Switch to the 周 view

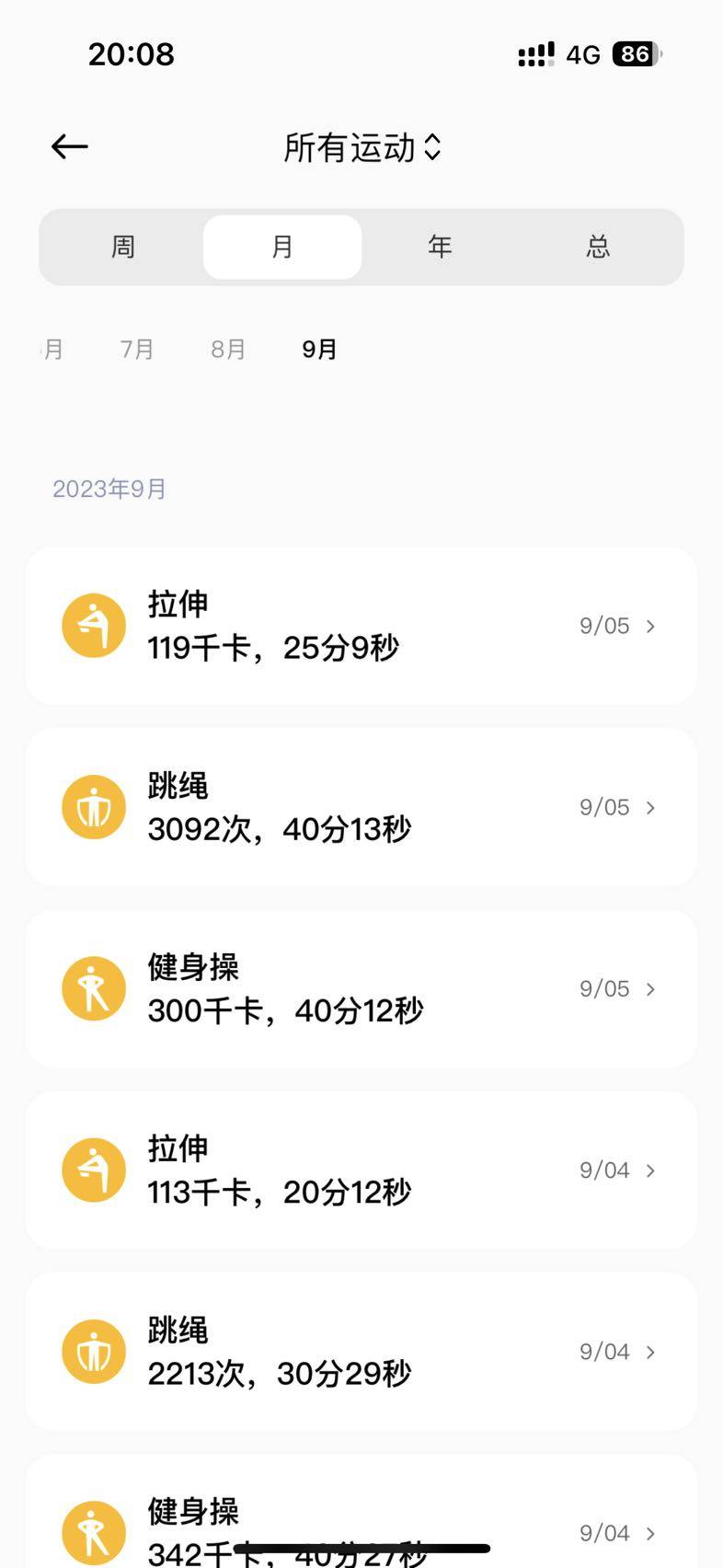coord(123,247)
